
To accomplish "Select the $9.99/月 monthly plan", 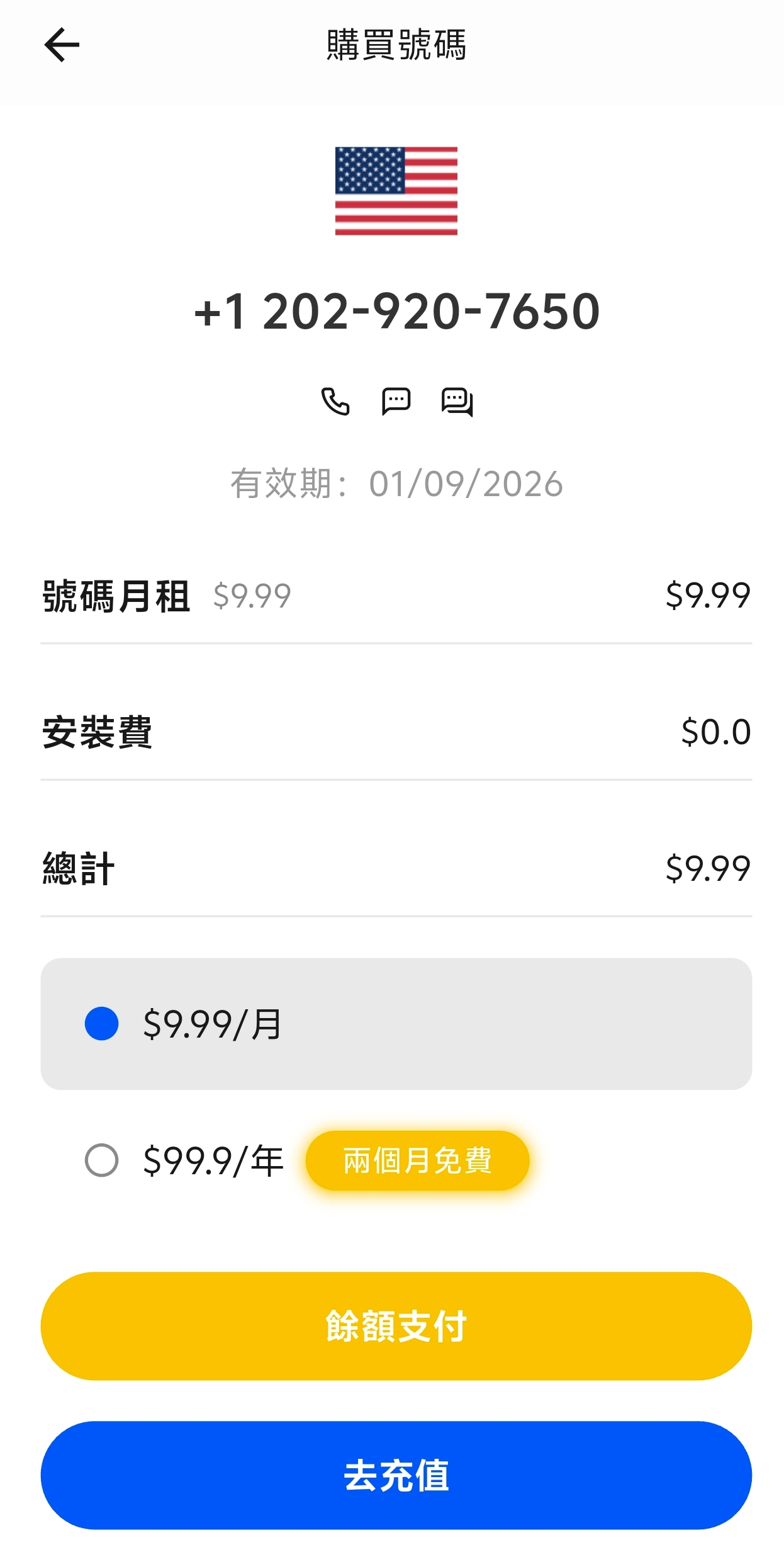I will (102, 1023).
